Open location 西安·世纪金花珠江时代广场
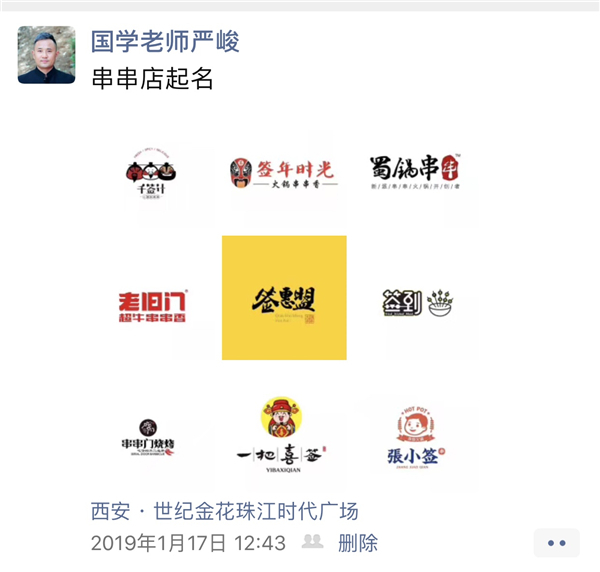 [x=225, y=511]
